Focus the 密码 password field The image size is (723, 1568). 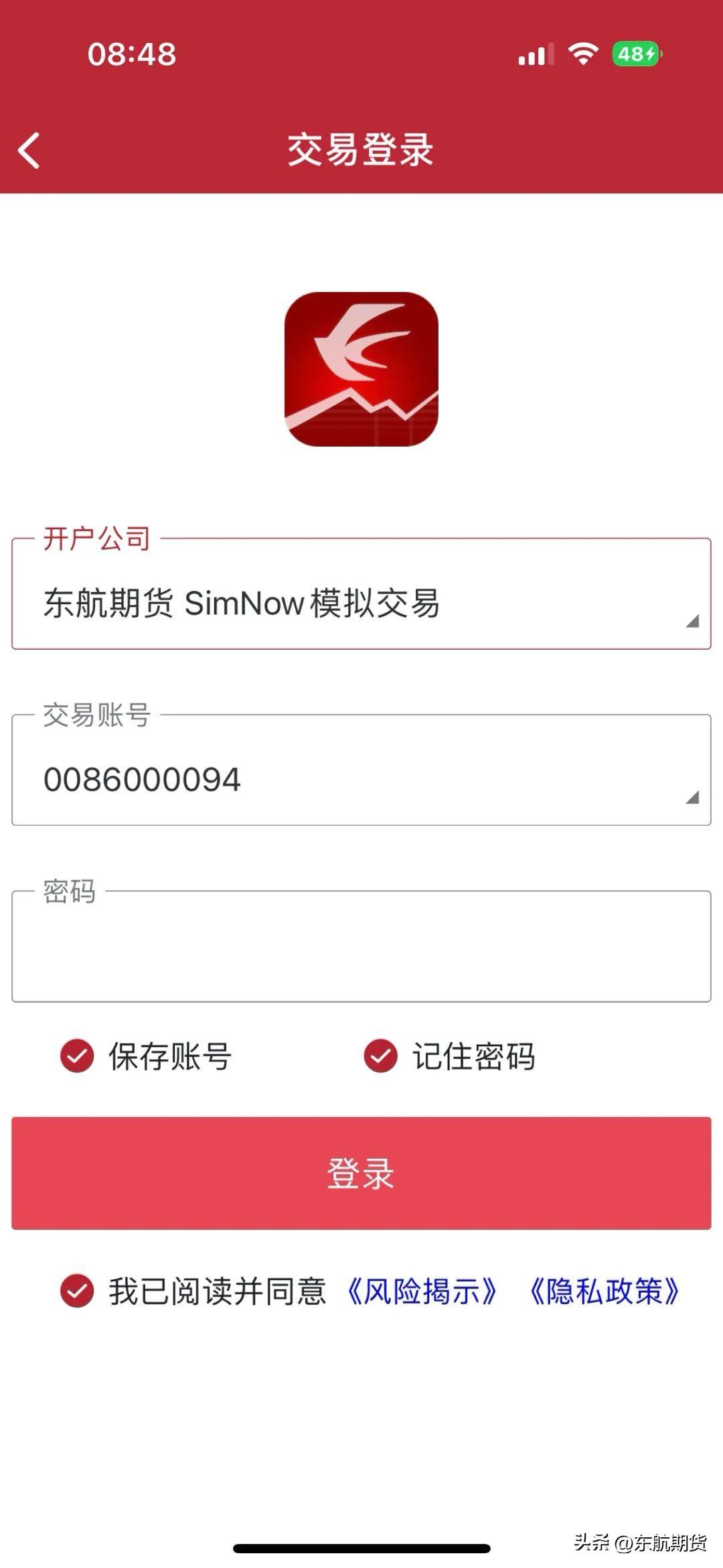pos(361,946)
